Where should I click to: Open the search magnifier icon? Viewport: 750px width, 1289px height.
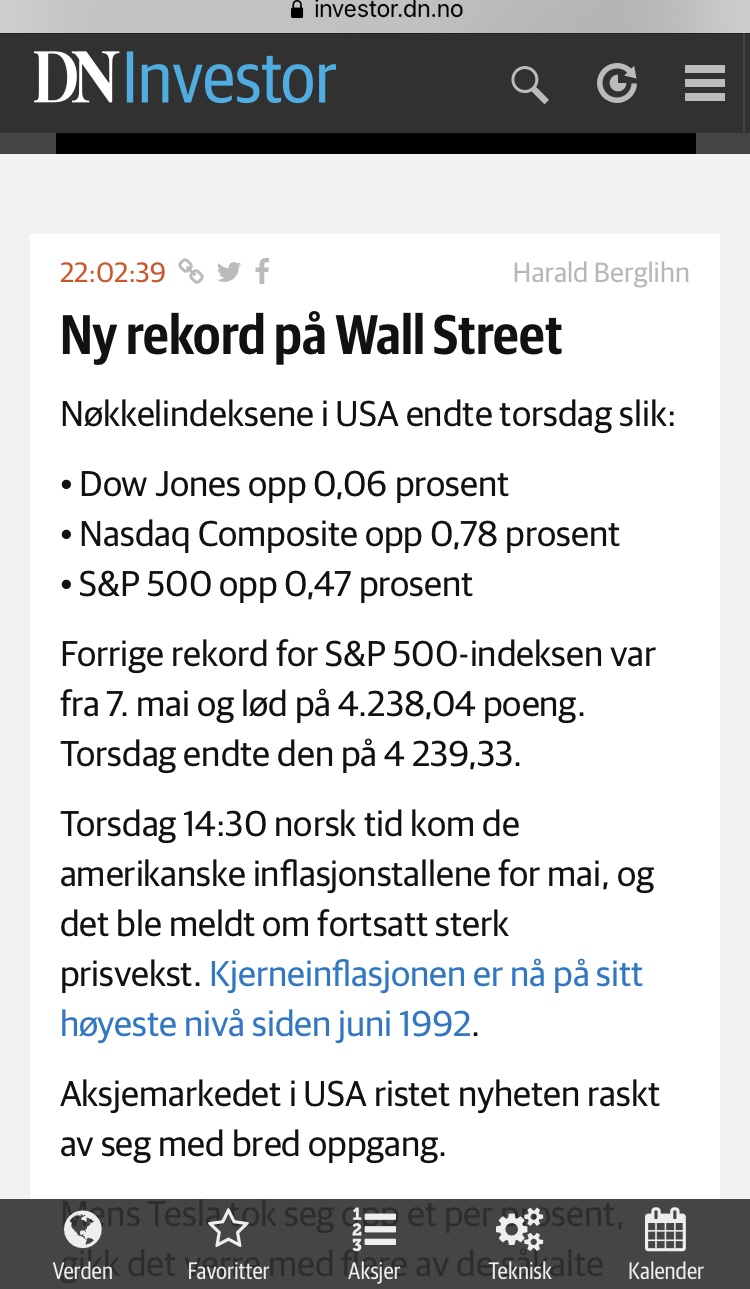[530, 84]
